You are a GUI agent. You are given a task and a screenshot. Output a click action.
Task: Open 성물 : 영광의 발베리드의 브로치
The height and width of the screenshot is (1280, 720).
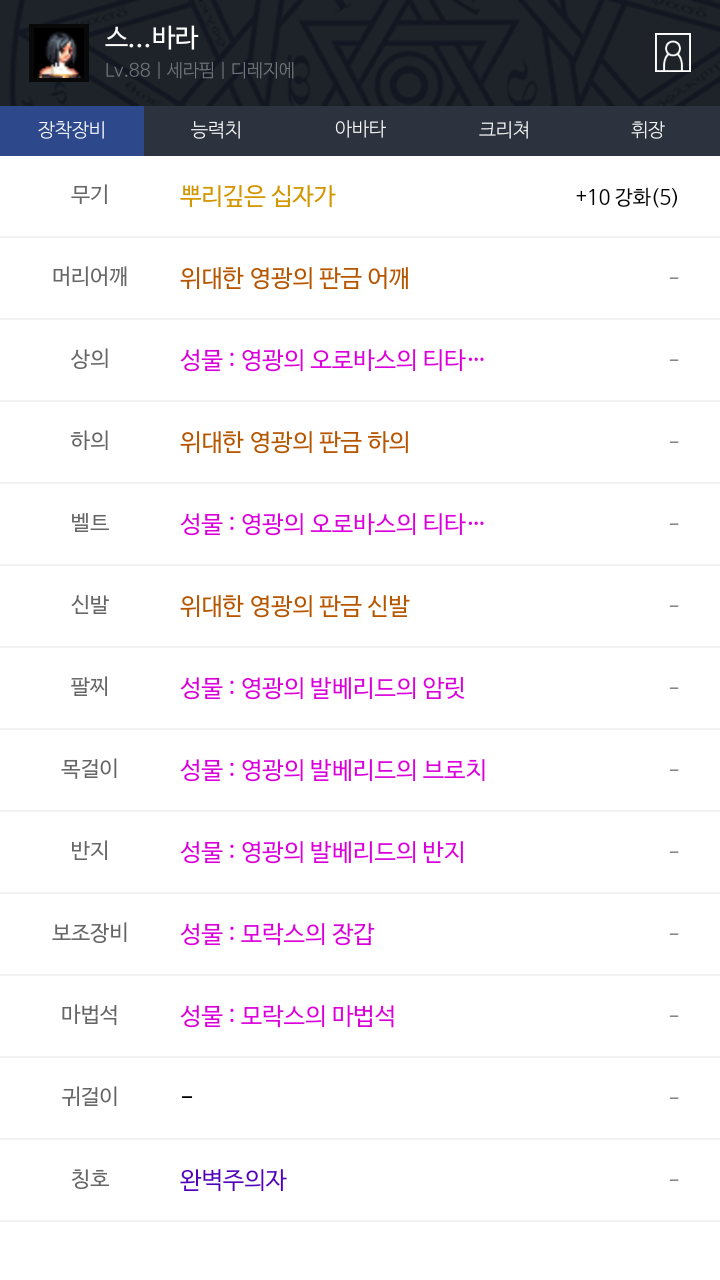(x=333, y=770)
